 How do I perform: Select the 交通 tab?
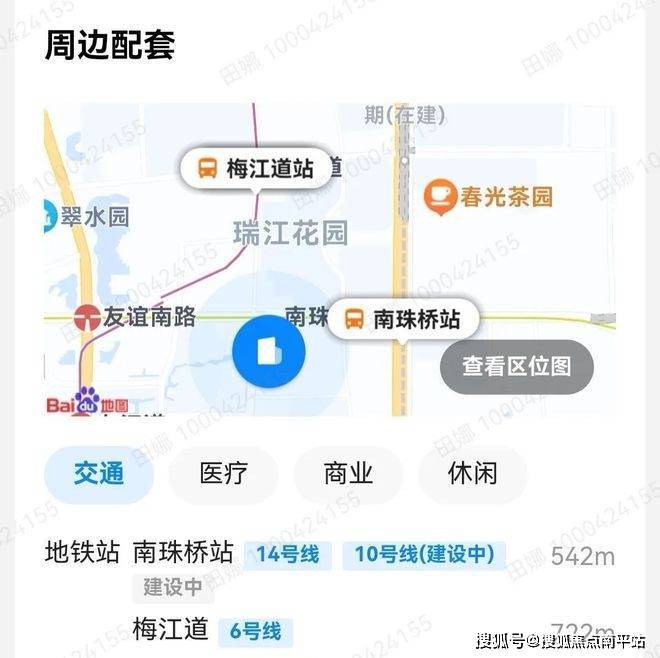pos(99,474)
